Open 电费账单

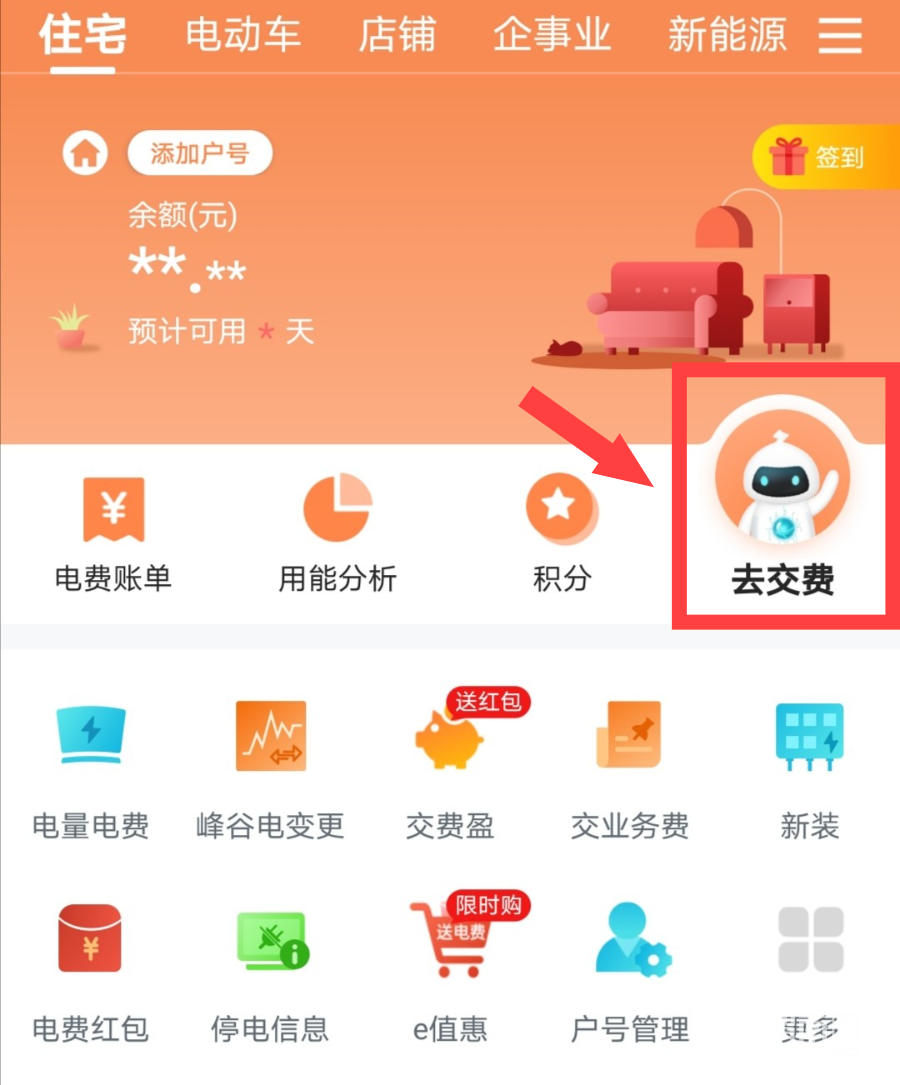(x=113, y=535)
